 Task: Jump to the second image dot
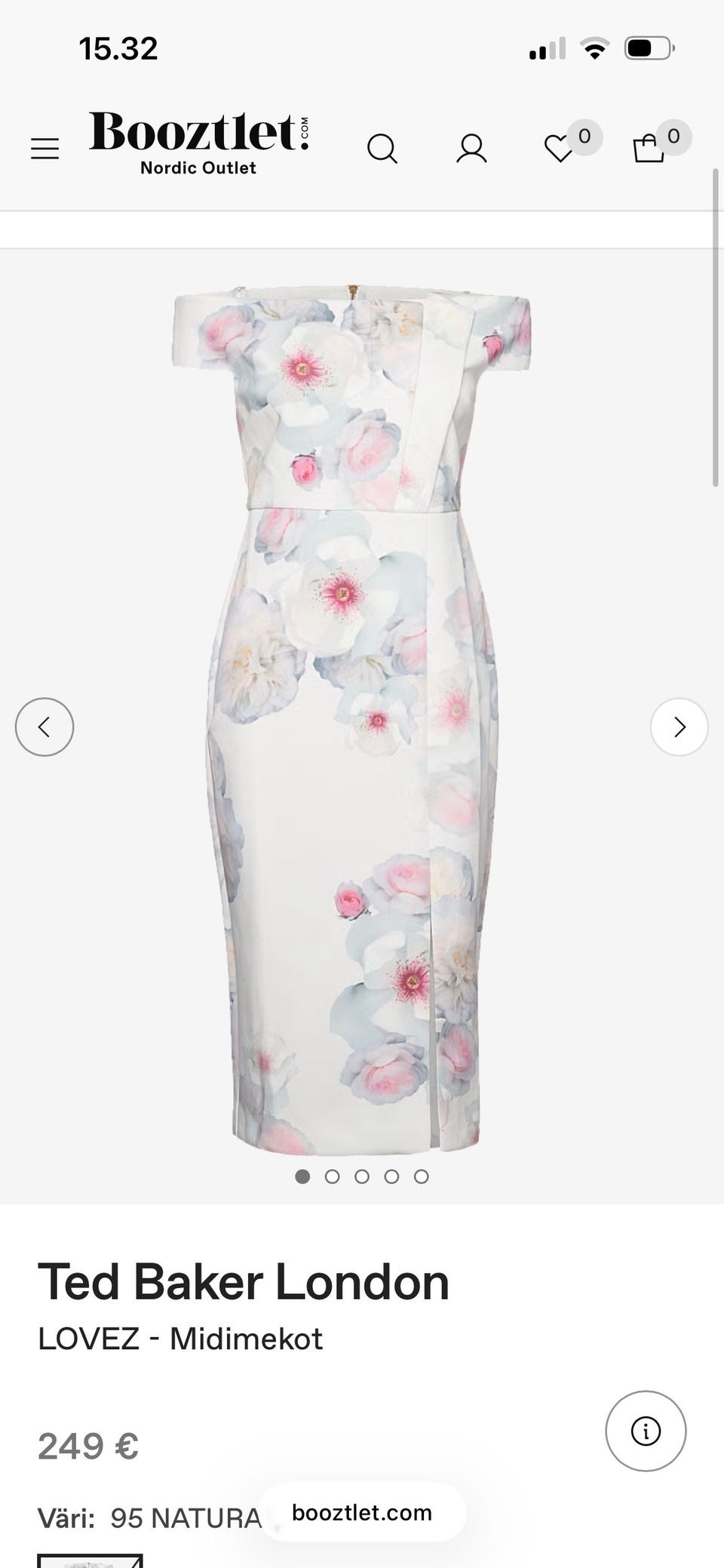point(332,1176)
